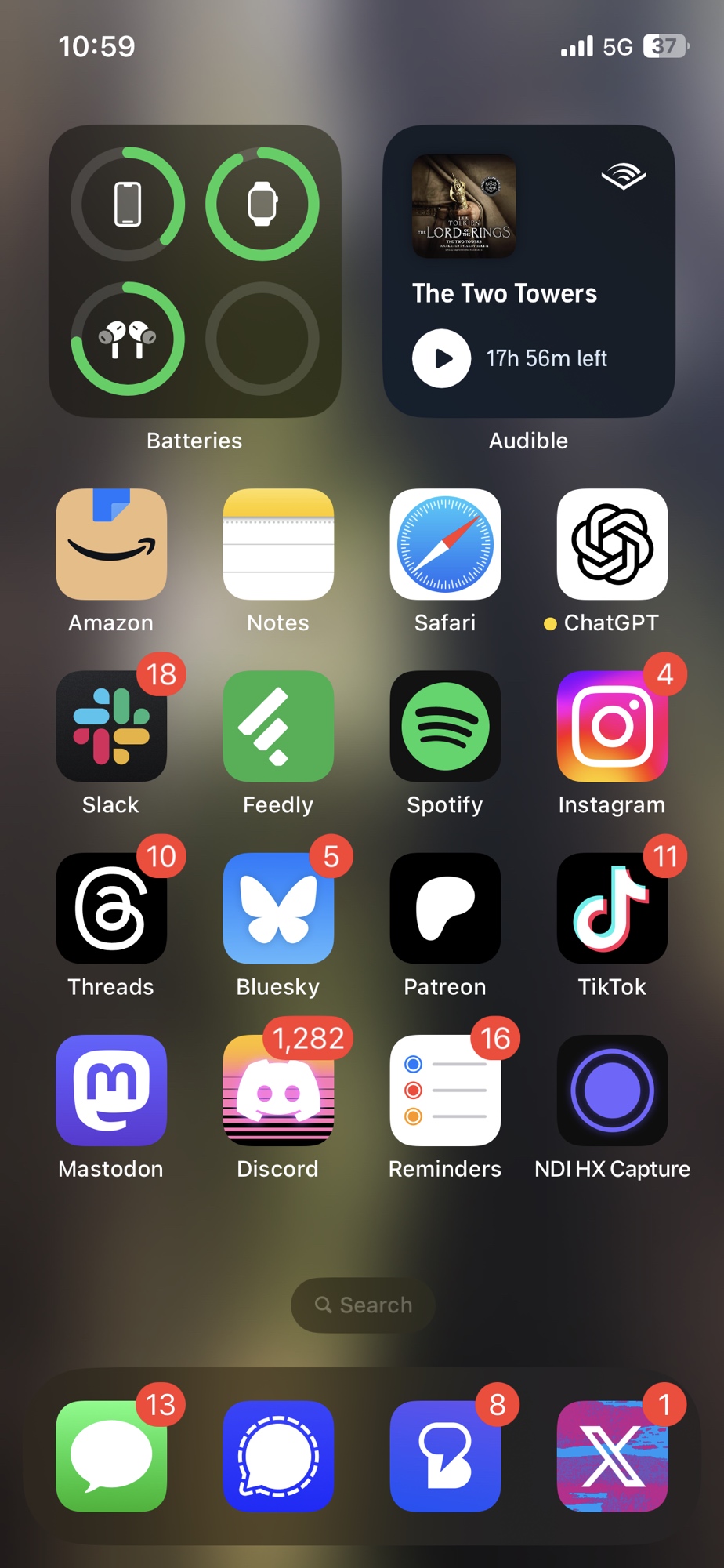This screenshot has width=724, height=1568.
Task: Open Discord with 1,282 notifications
Action: click(278, 1091)
